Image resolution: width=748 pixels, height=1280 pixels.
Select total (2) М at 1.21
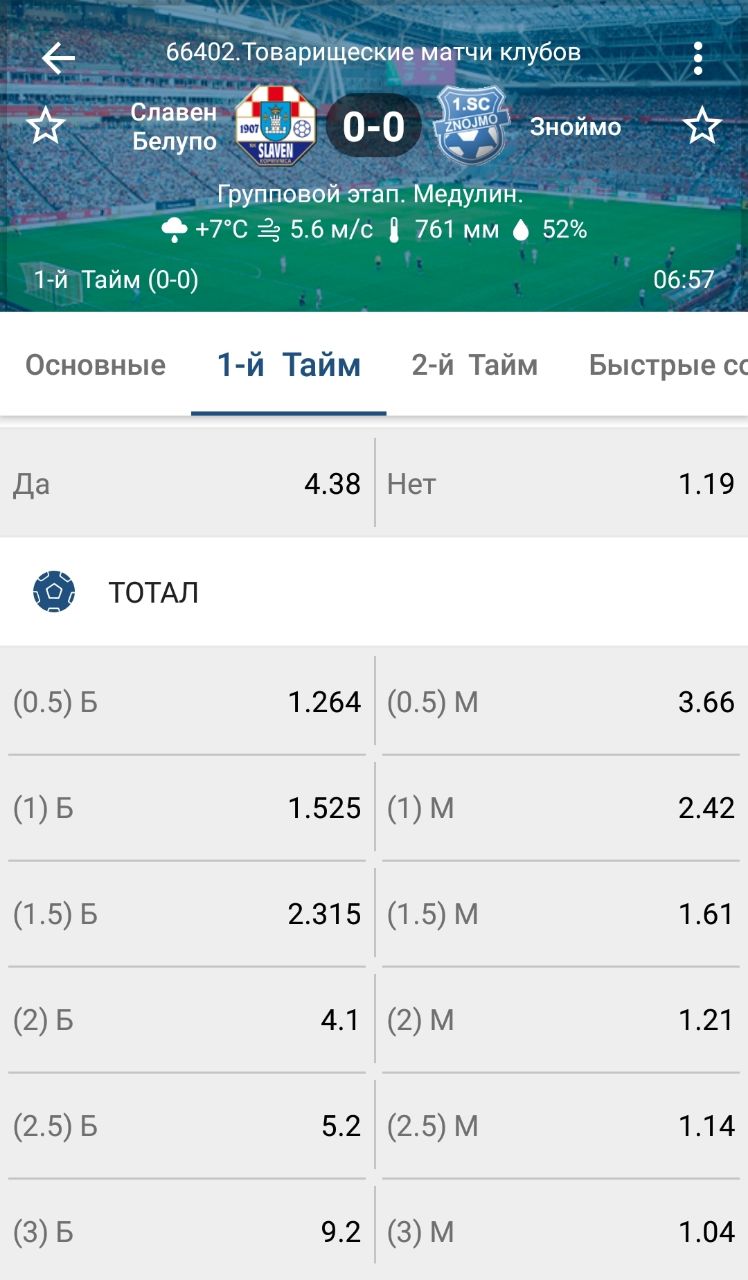[561, 1020]
